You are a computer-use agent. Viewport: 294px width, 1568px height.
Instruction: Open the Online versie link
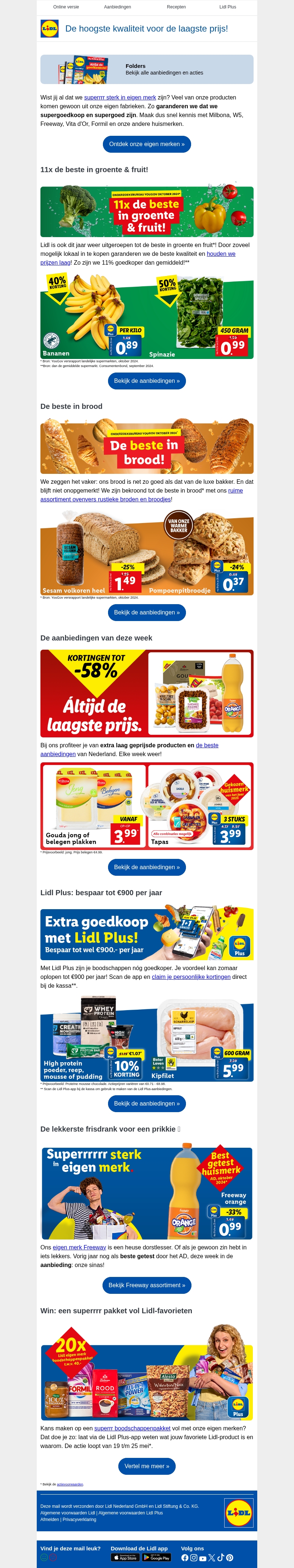(x=66, y=7)
